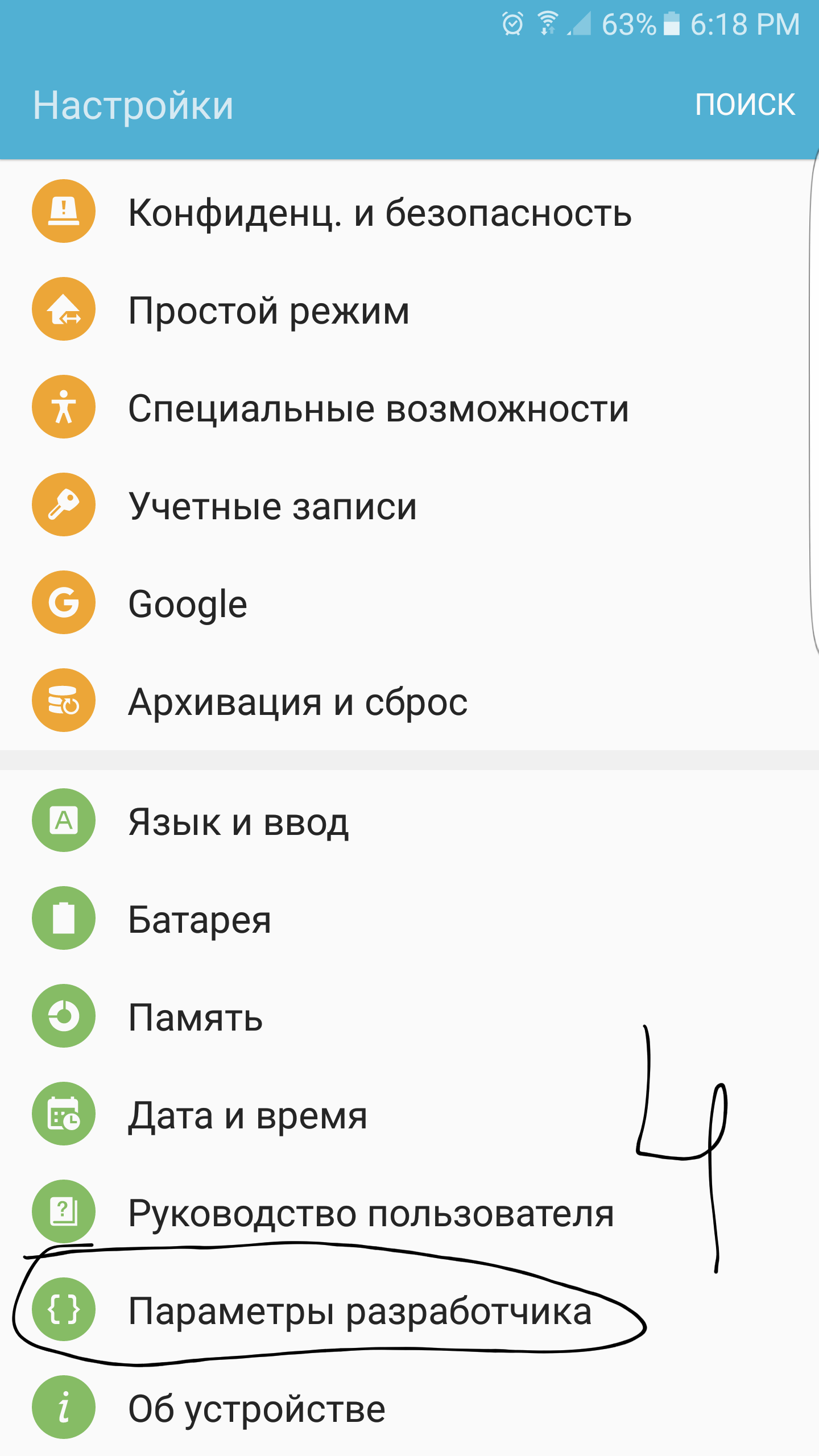View Батарея settings
Screen dimensions: 819x1456
pyautogui.click(x=200, y=919)
